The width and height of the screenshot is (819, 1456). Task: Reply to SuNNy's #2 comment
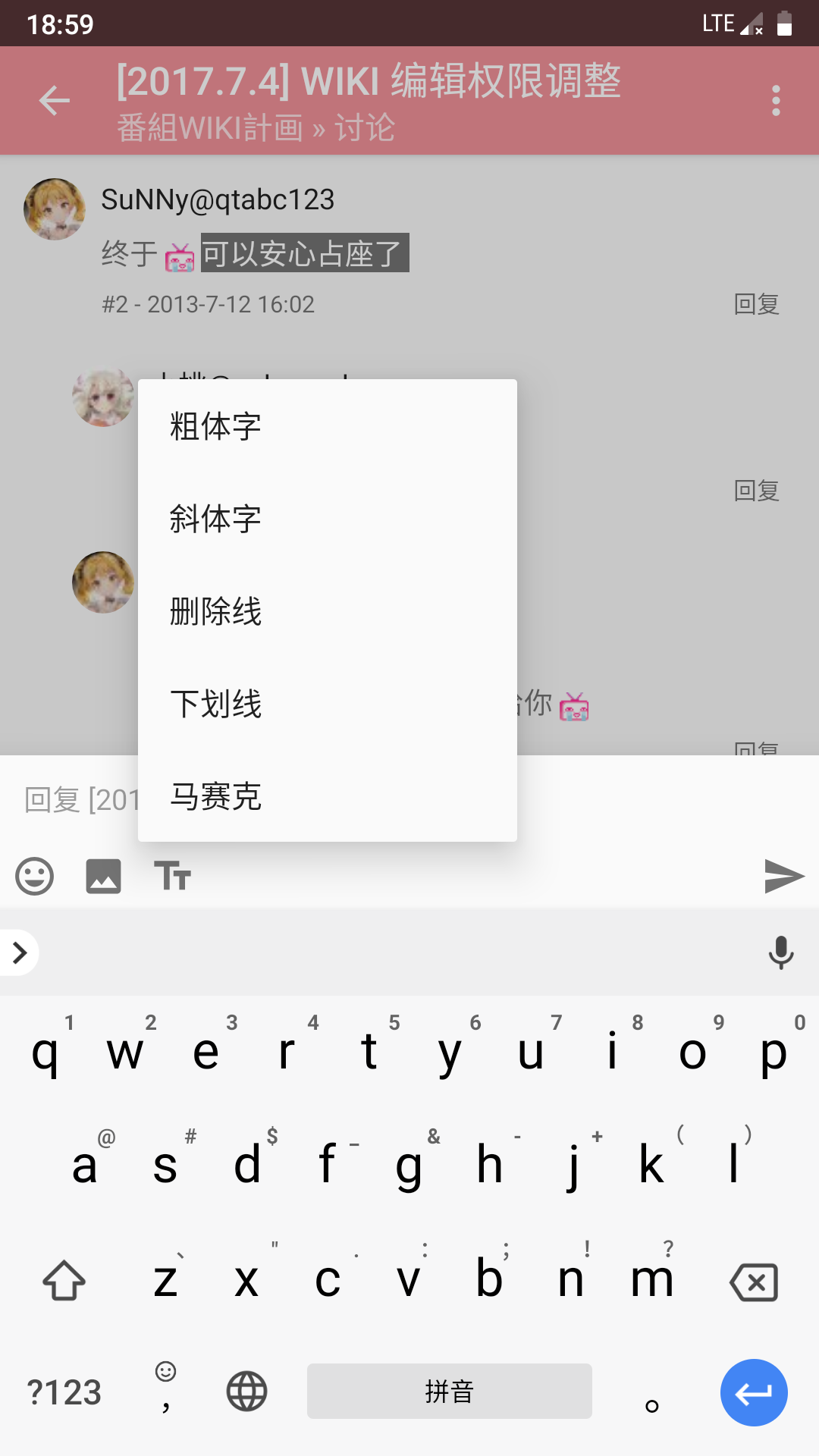[x=756, y=304]
